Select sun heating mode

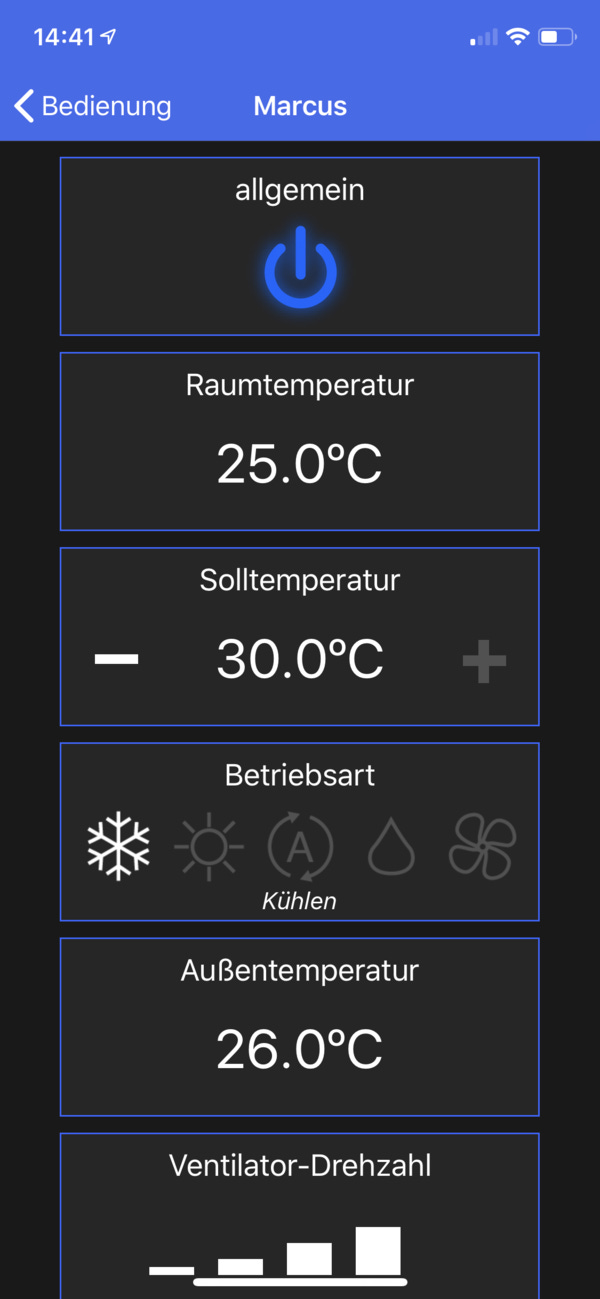coord(208,847)
